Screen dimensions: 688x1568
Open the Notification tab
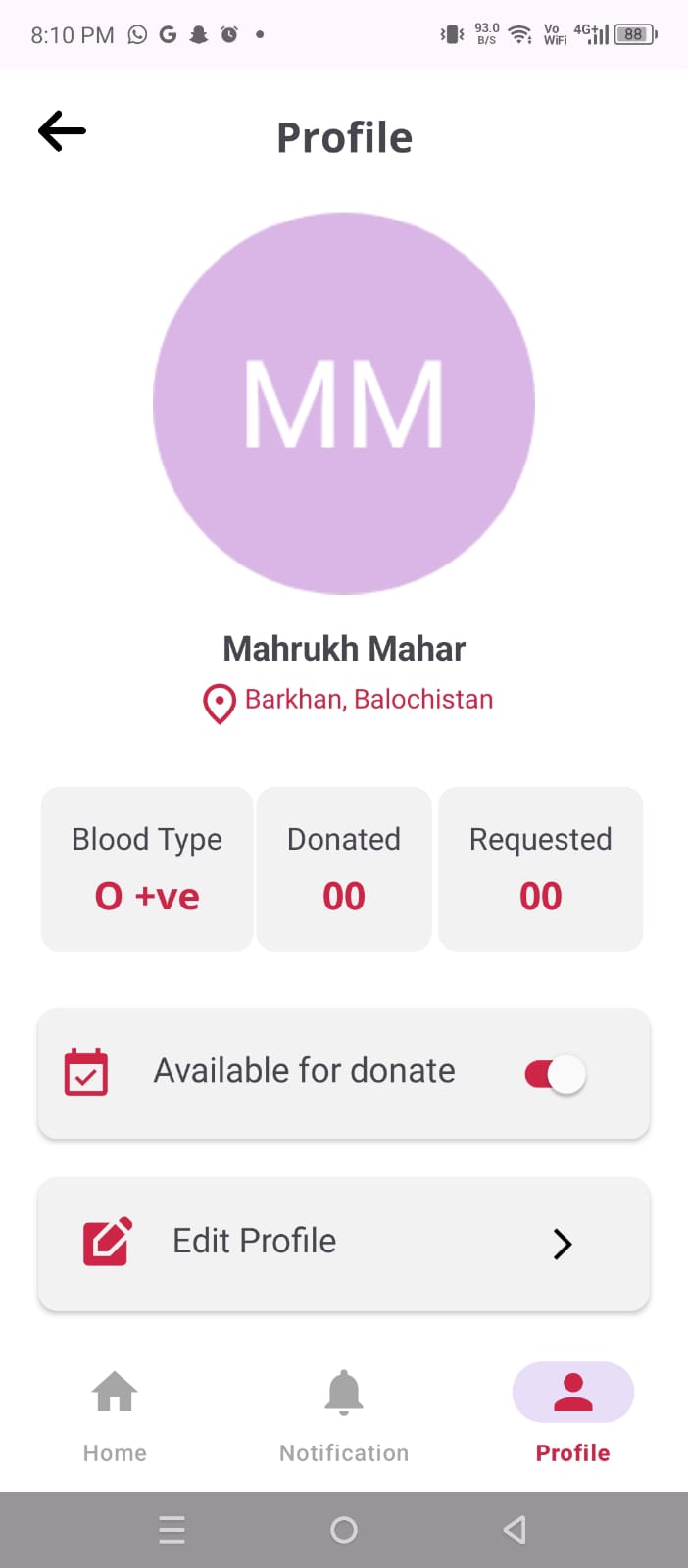[344, 1414]
